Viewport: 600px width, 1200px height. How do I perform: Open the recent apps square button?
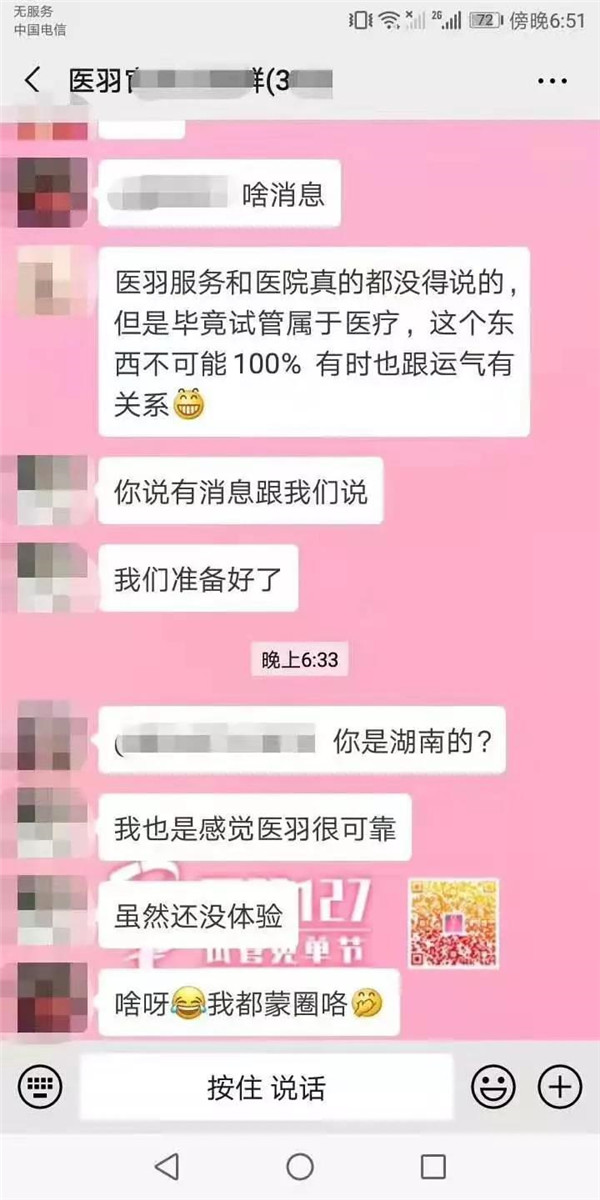(432, 1166)
